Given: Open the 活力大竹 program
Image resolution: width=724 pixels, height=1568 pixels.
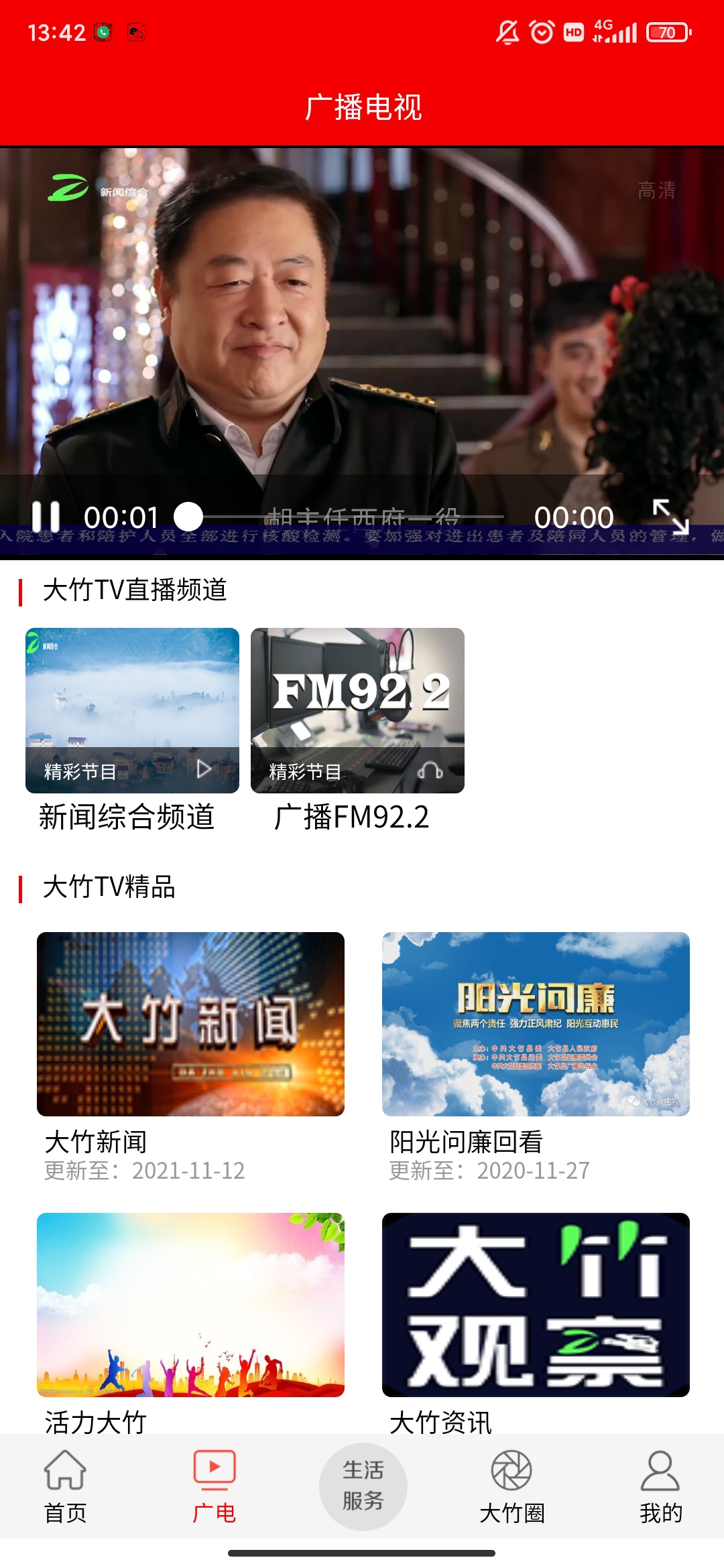Looking at the screenshot, I should click(x=190, y=1305).
